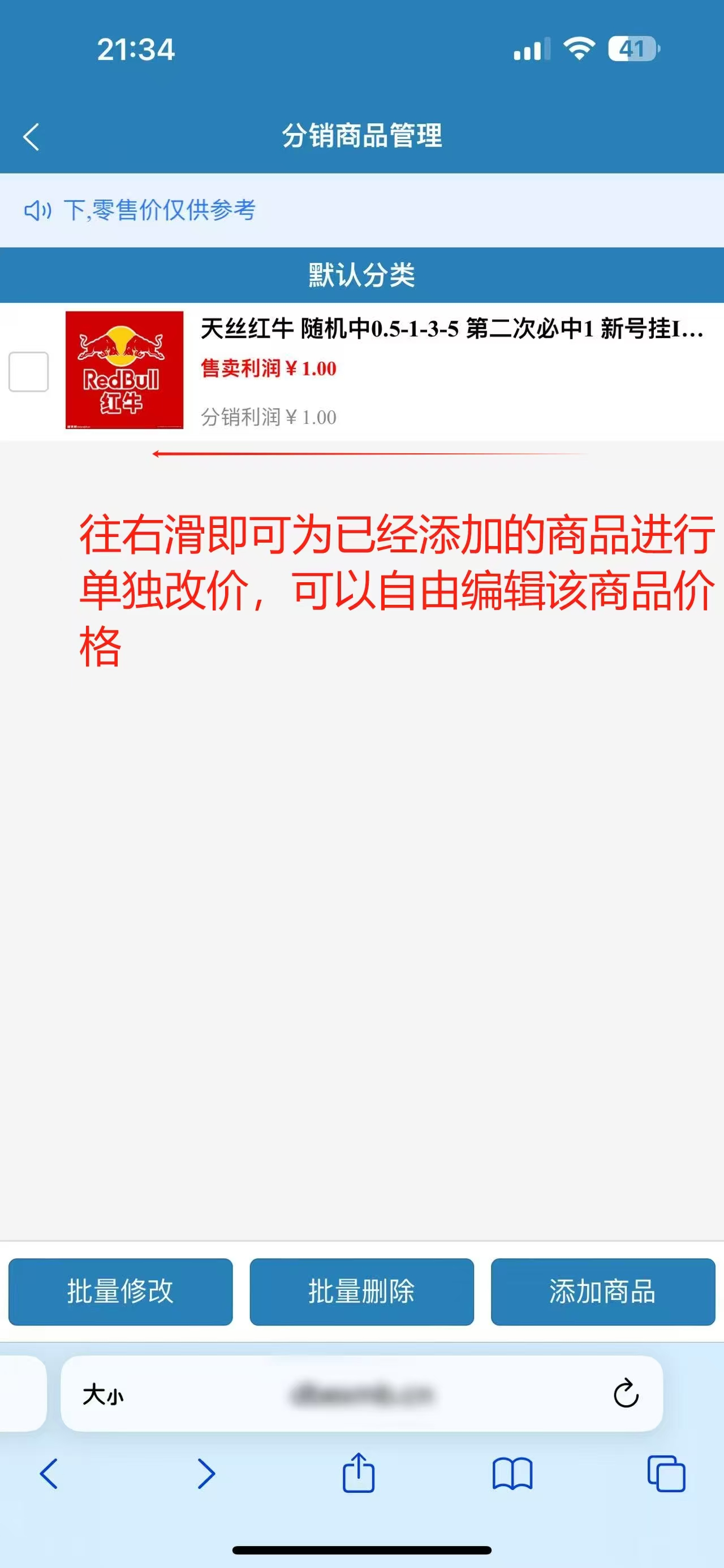Tap the browser address bar
Viewport: 724px width, 1568px height.
tap(361, 1394)
